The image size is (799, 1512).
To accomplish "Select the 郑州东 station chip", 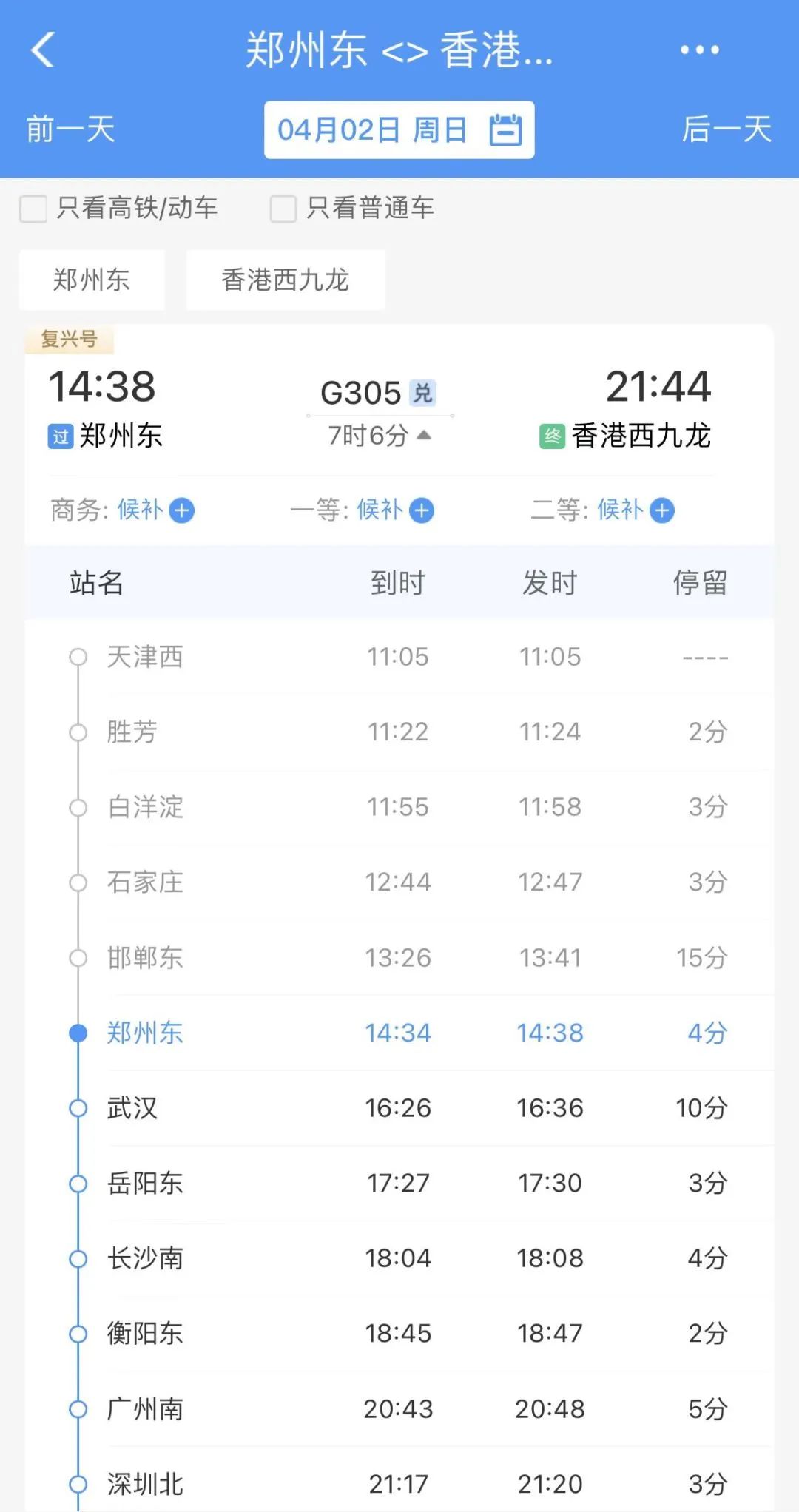I will (92, 280).
